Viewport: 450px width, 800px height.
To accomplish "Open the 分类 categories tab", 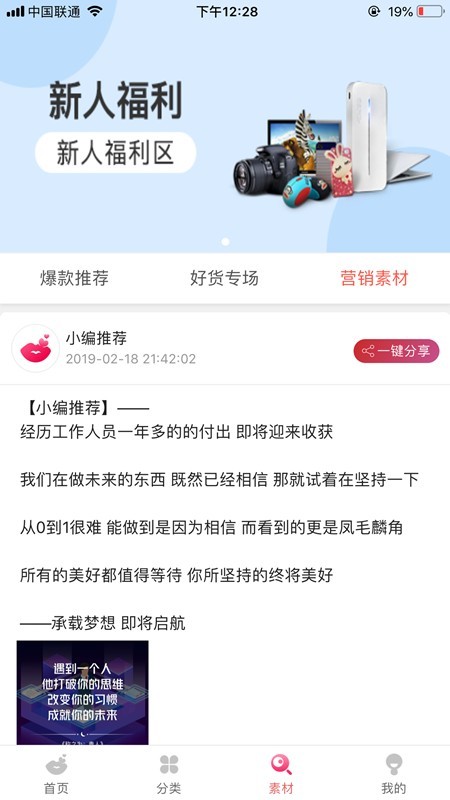I will pyautogui.click(x=169, y=774).
